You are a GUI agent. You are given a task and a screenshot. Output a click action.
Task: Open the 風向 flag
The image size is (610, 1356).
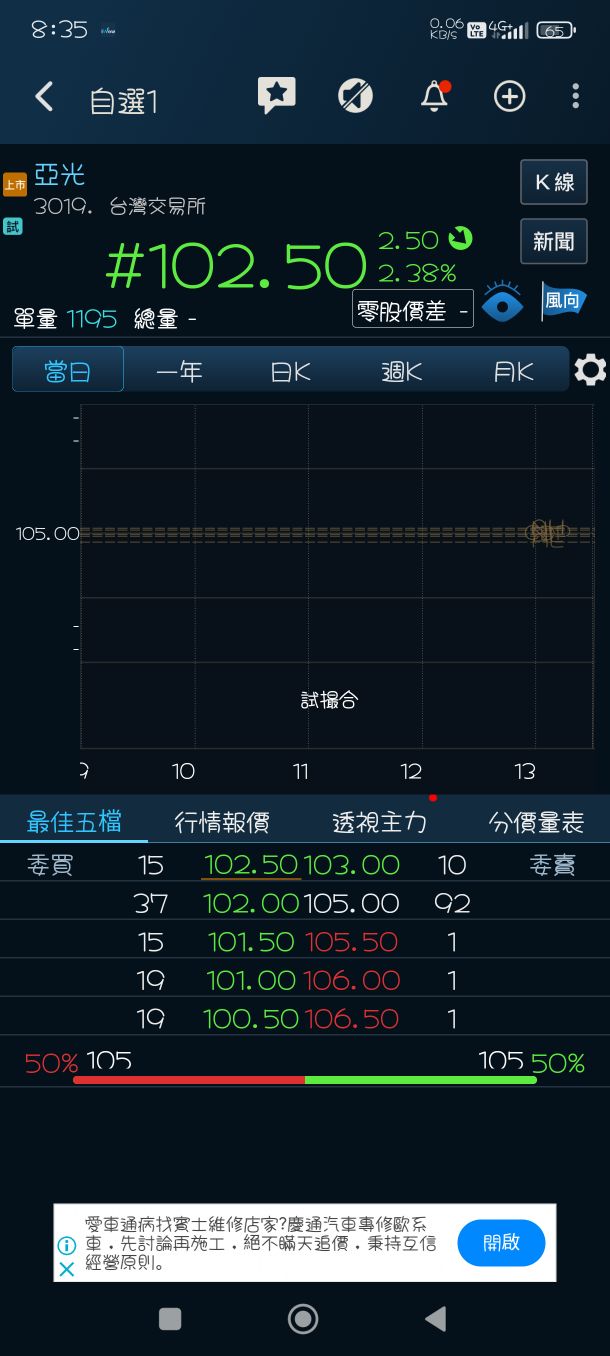pos(563,302)
